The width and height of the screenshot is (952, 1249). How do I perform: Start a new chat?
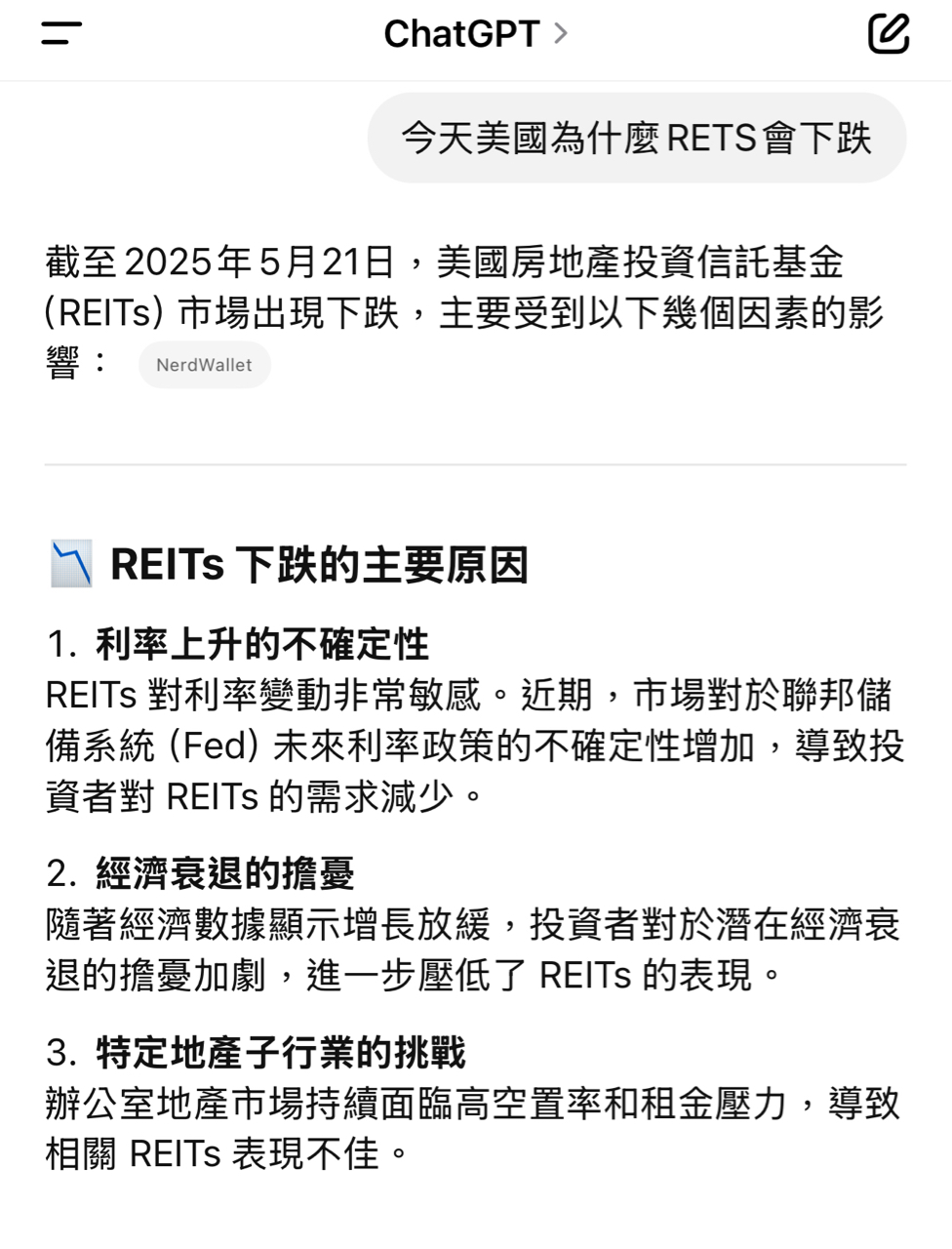coord(889,34)
